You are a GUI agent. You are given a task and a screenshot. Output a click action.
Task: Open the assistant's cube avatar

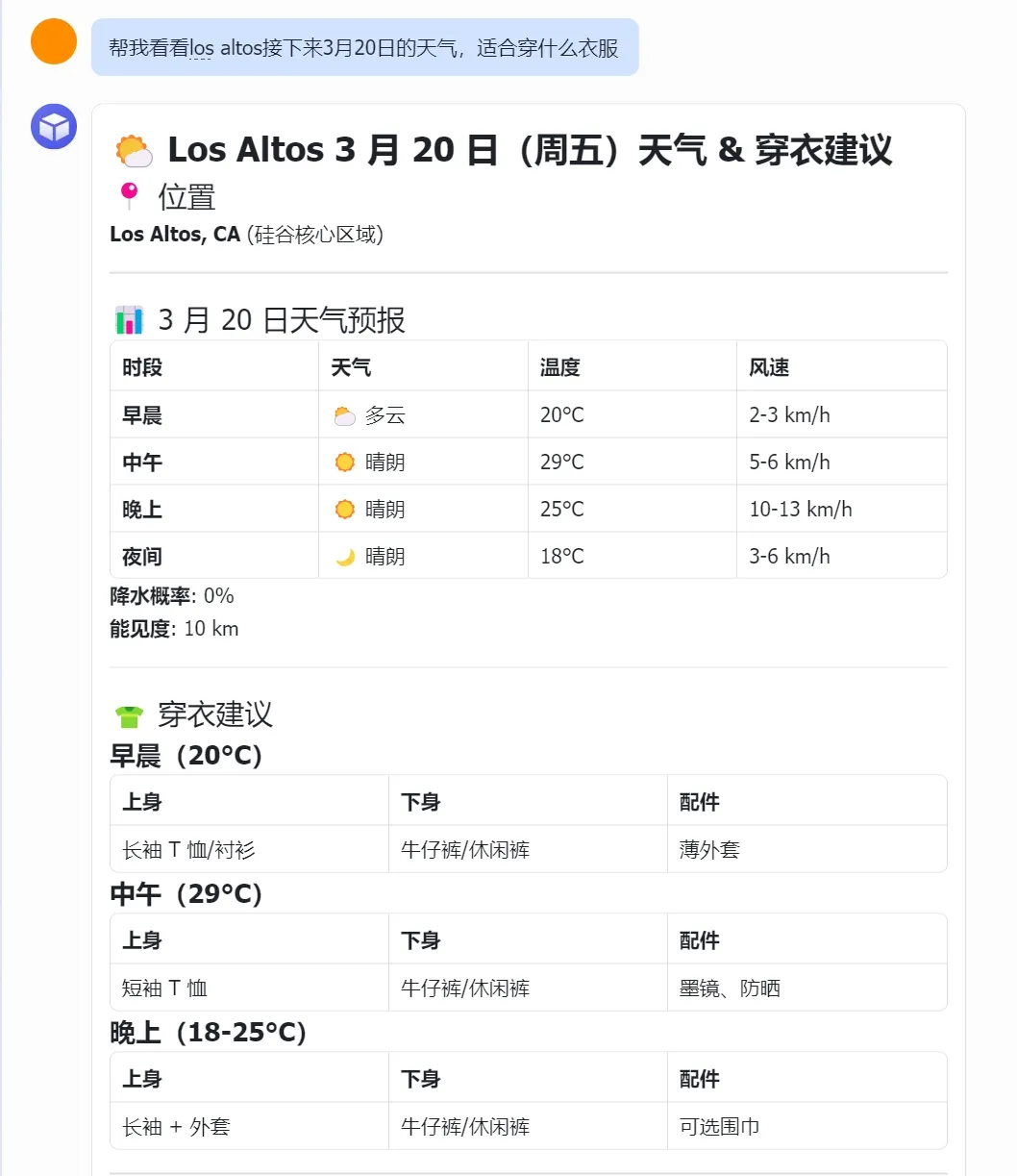54,127
